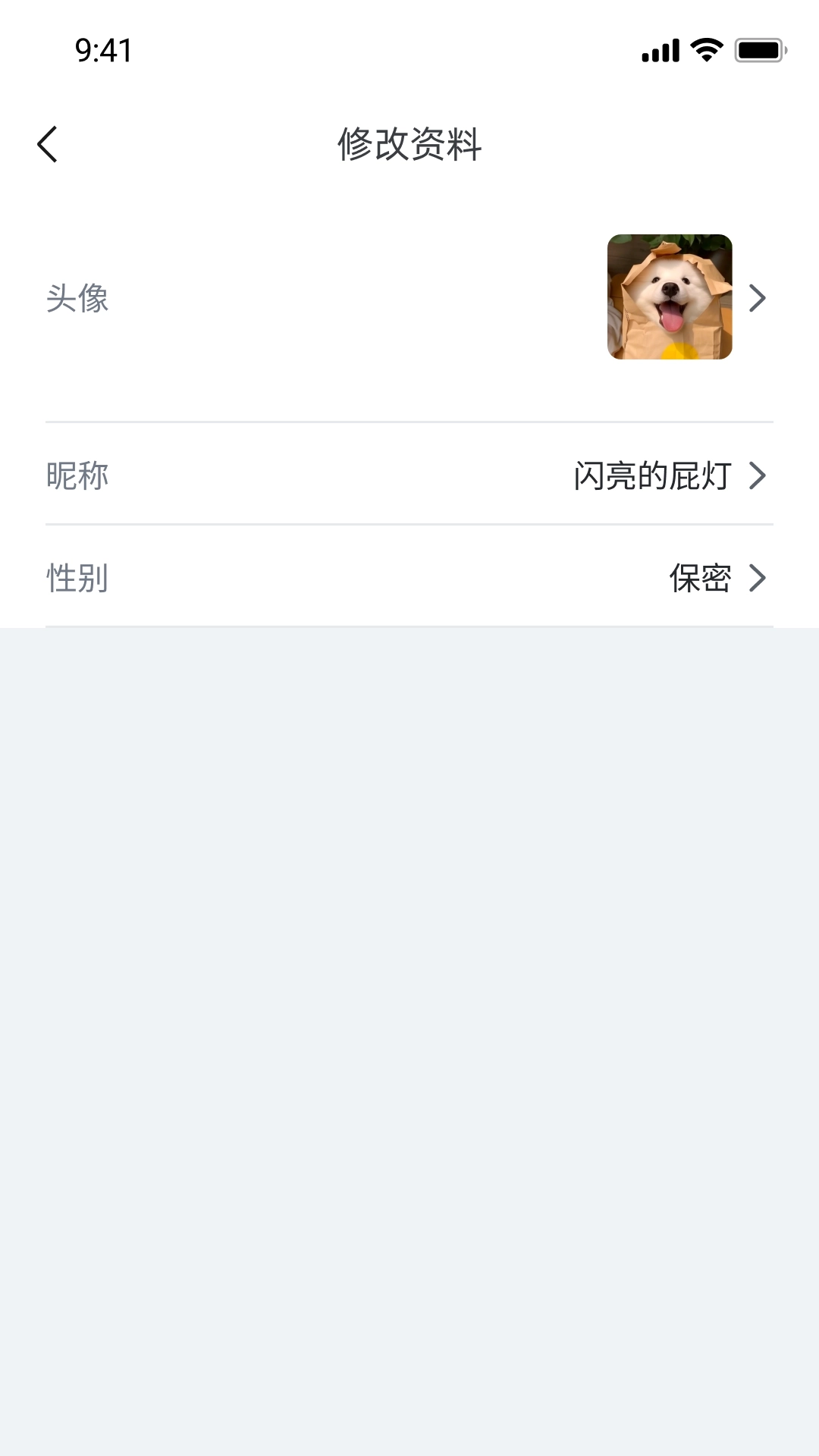819x1456 pixels.
Task: Click the nickname 闪亮的屁灯
Action: coord(652,475)
